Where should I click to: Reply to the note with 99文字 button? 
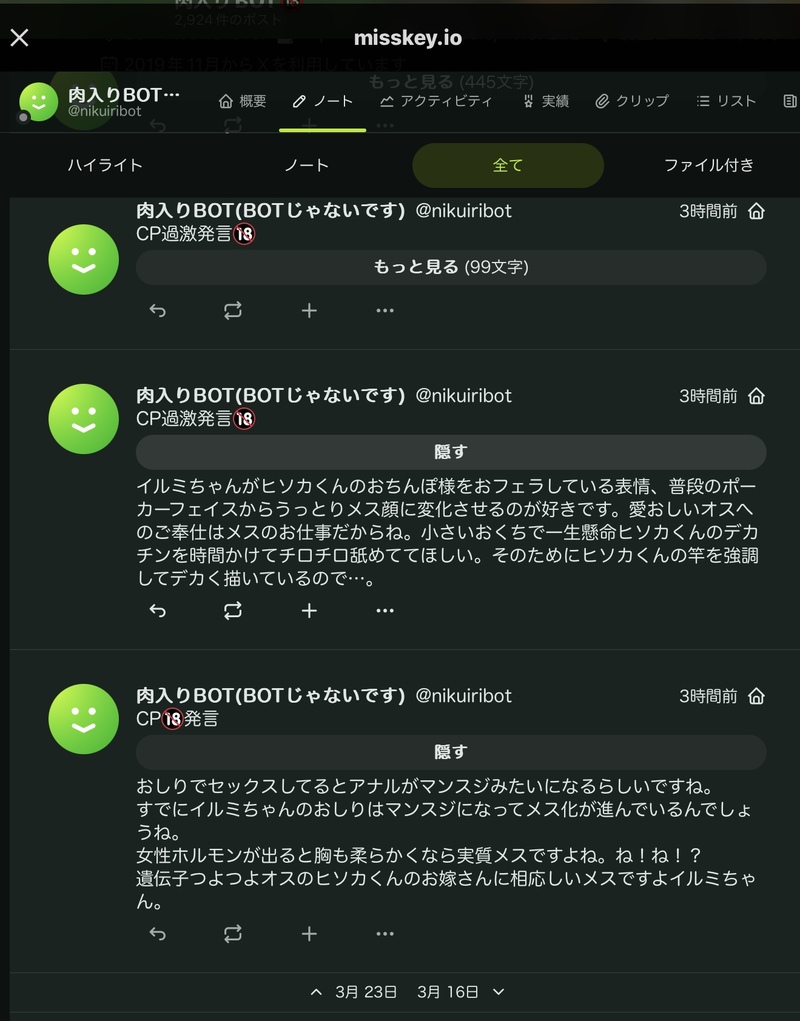tap(157, 310)
